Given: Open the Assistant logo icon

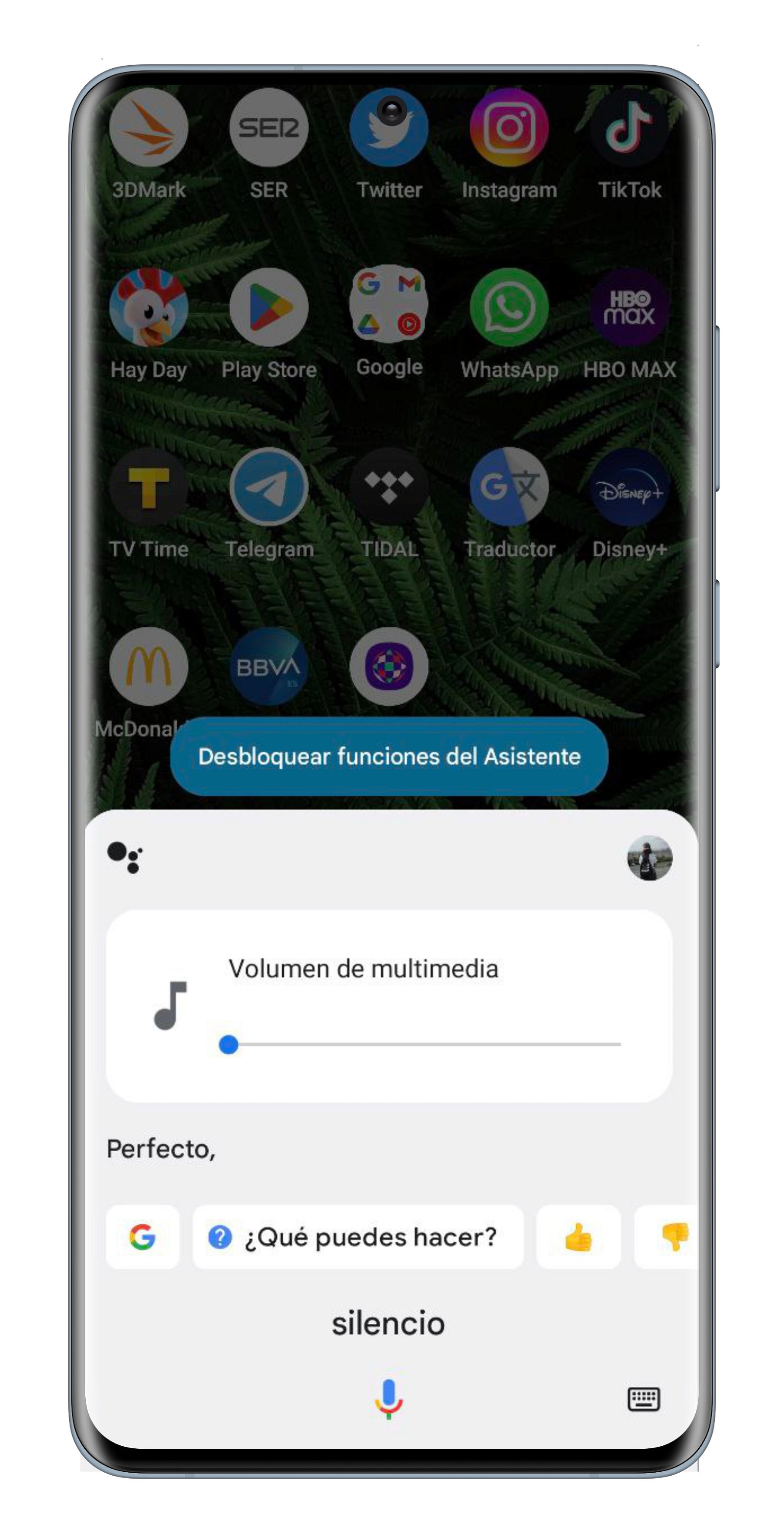Looking at the screenshot, I should (x=125, y=858).
